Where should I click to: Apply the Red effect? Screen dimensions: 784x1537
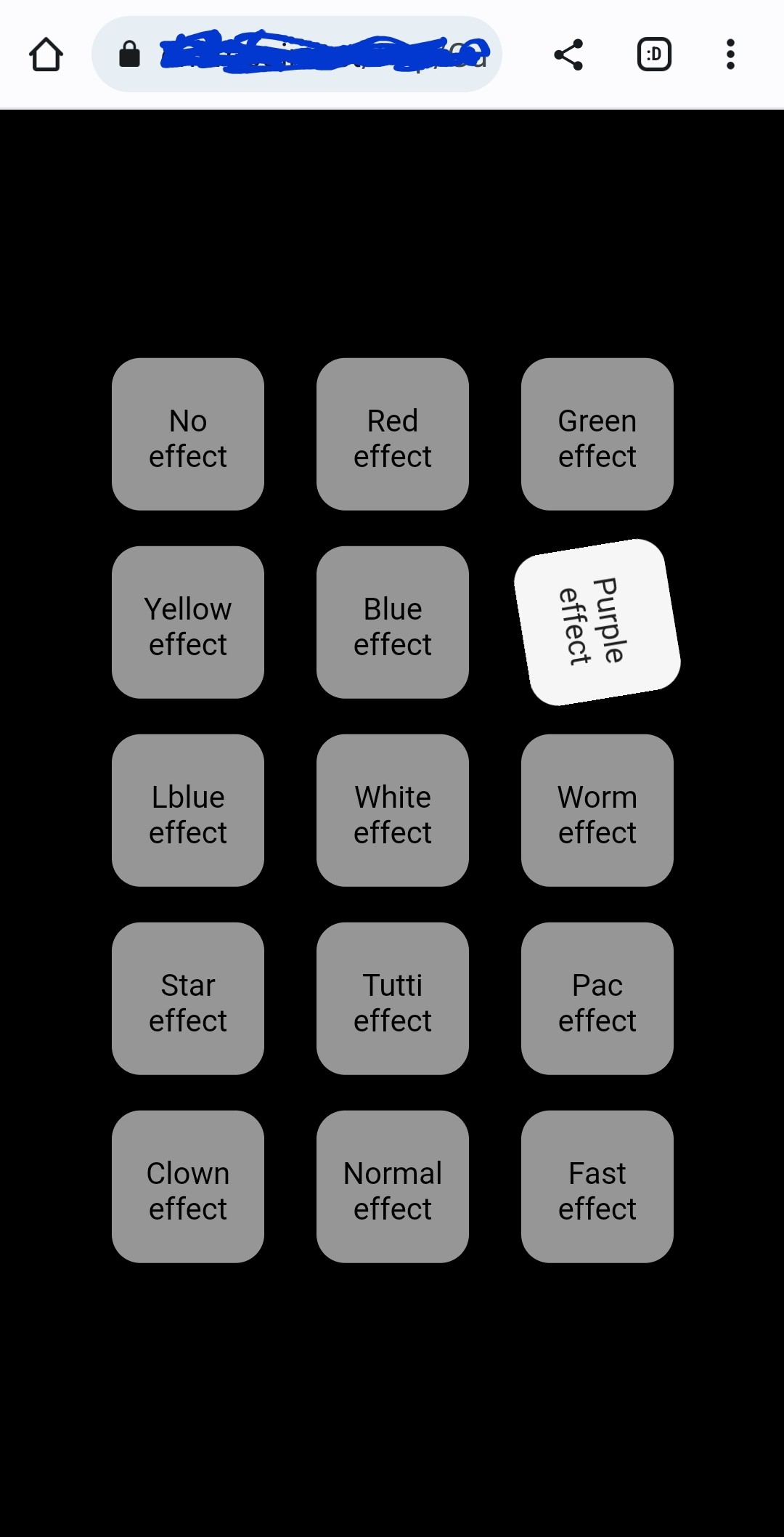[393, 434]
